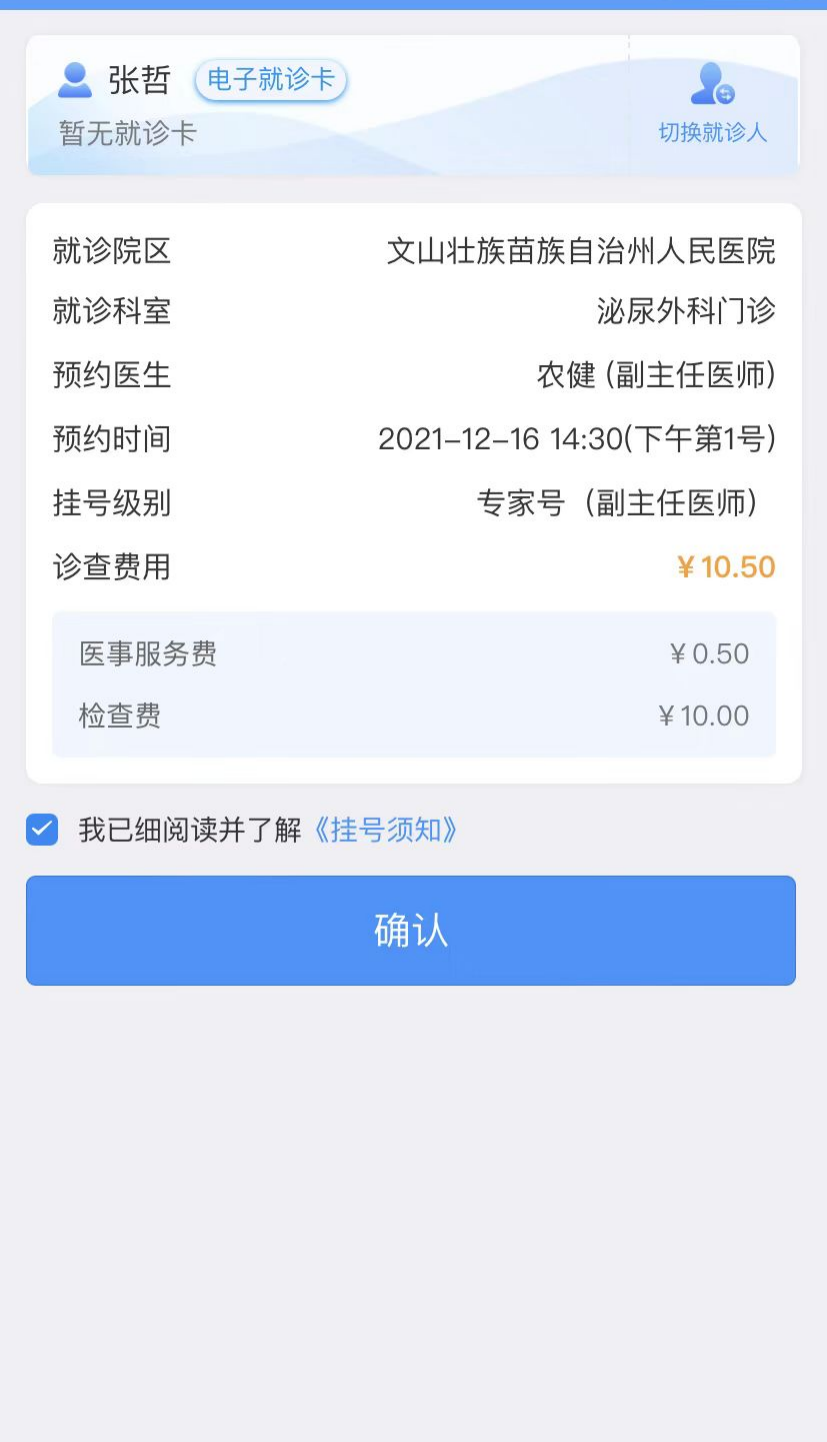Screen dimensions: 827x1442
Task: Select the appointment time 2021-12-16 14:30
Action: tap(577, 439)
